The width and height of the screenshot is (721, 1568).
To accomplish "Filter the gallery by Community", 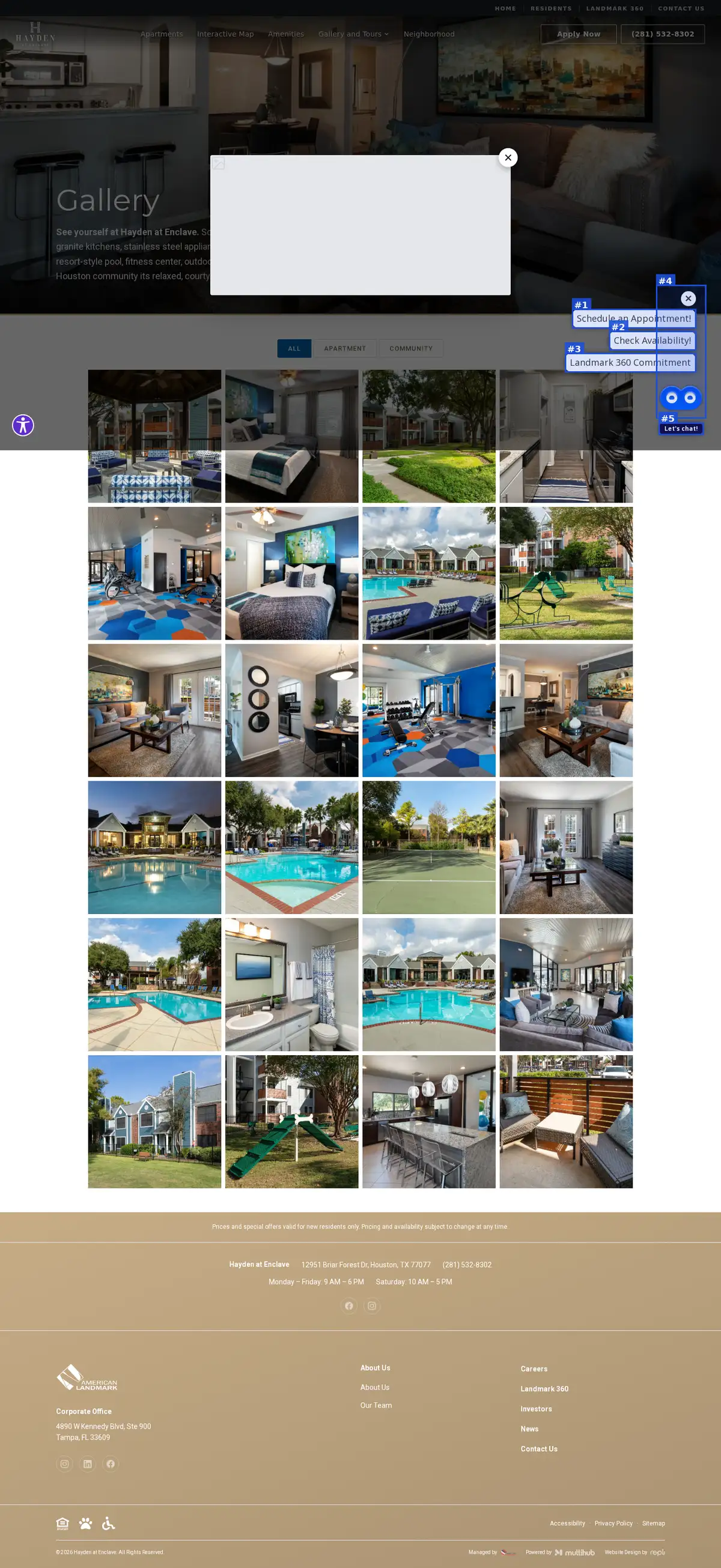I will click(x=410, y=348).
